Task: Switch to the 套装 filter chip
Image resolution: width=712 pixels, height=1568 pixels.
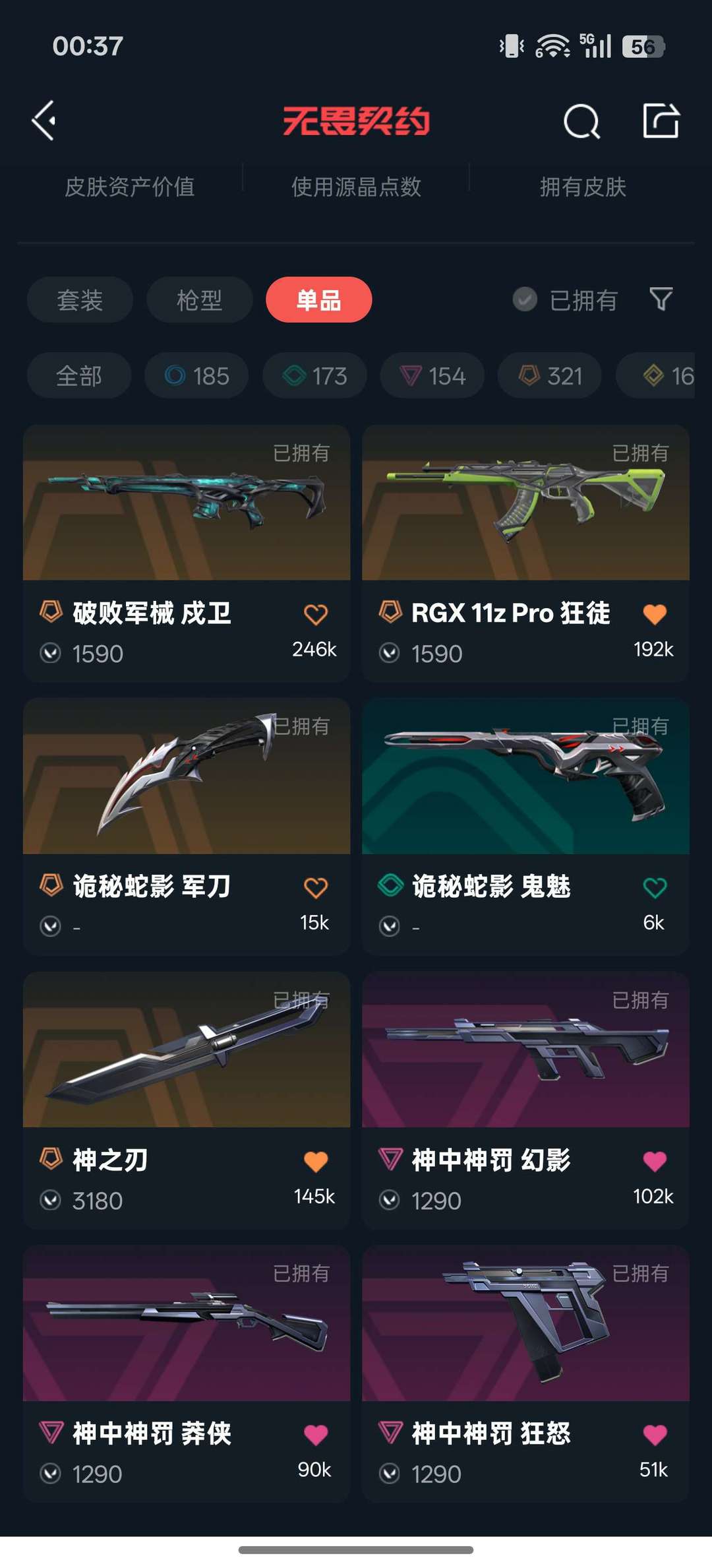Action: (80, 300)
